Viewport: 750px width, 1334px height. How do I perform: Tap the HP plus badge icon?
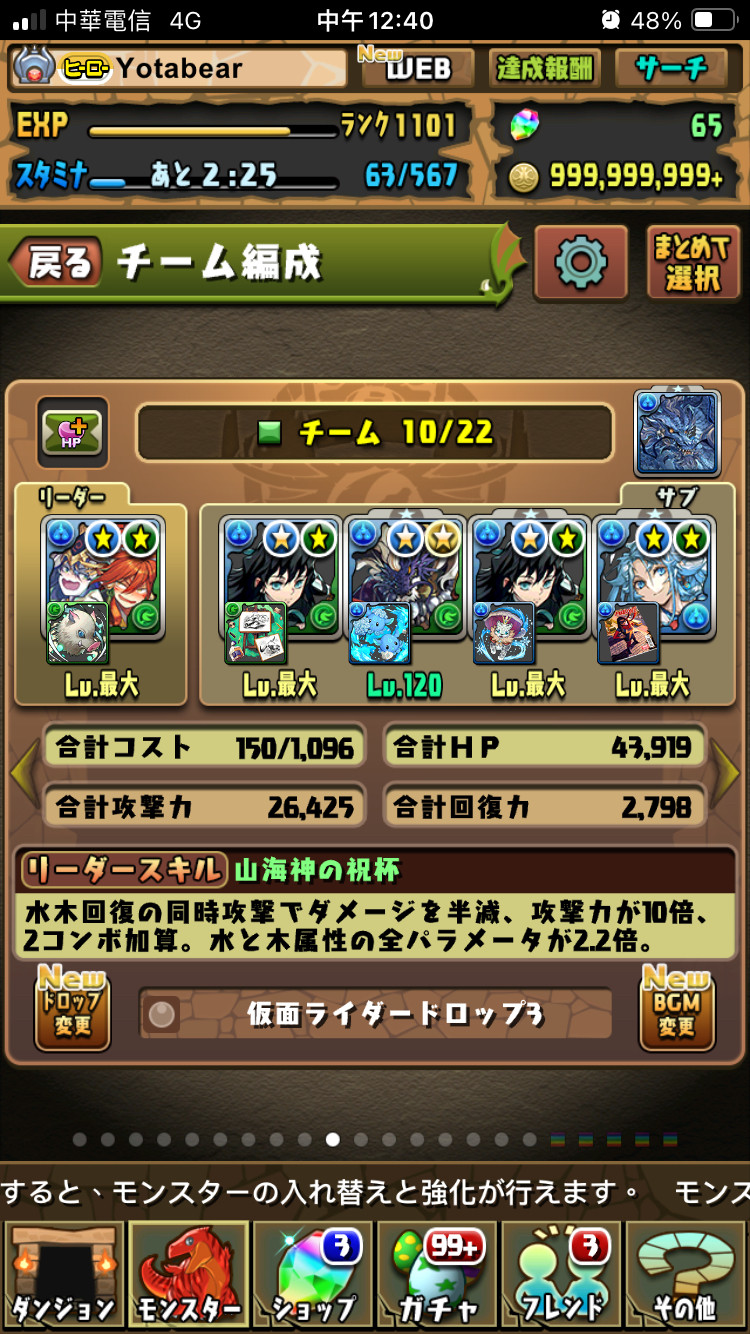click(x=73, y=433)
